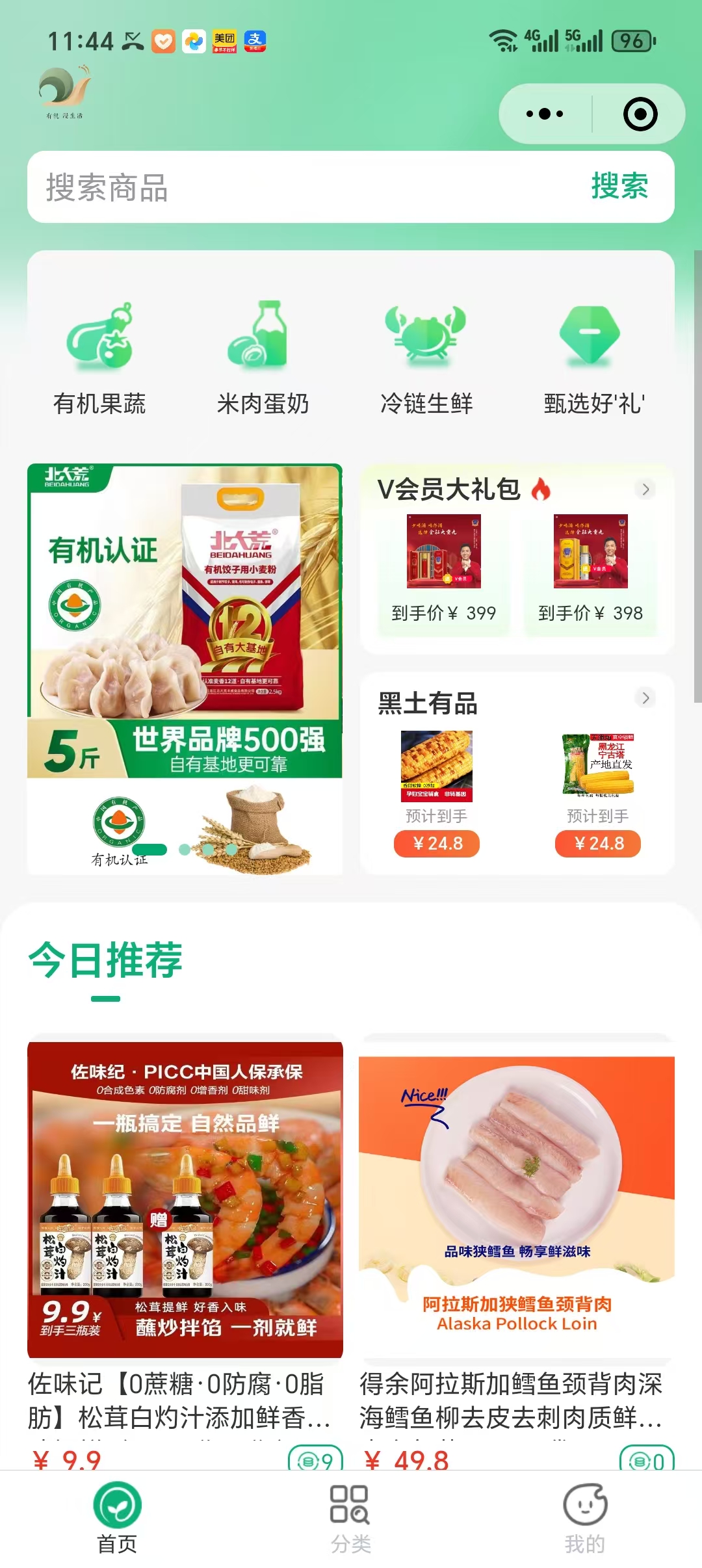Screen dimensions: 702x1568
Task: Open the 北大荒 有机认证 flour banner
Action: pyautogui.click(x=185, y=621)
